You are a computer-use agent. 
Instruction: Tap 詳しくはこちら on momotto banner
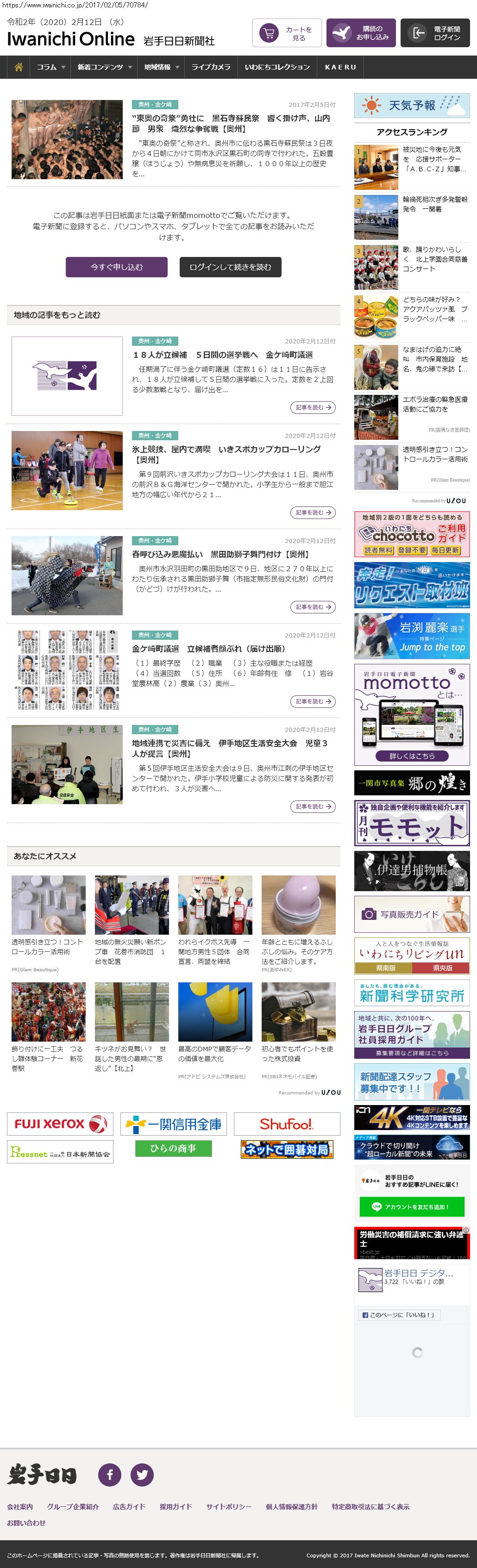point(412,756)
